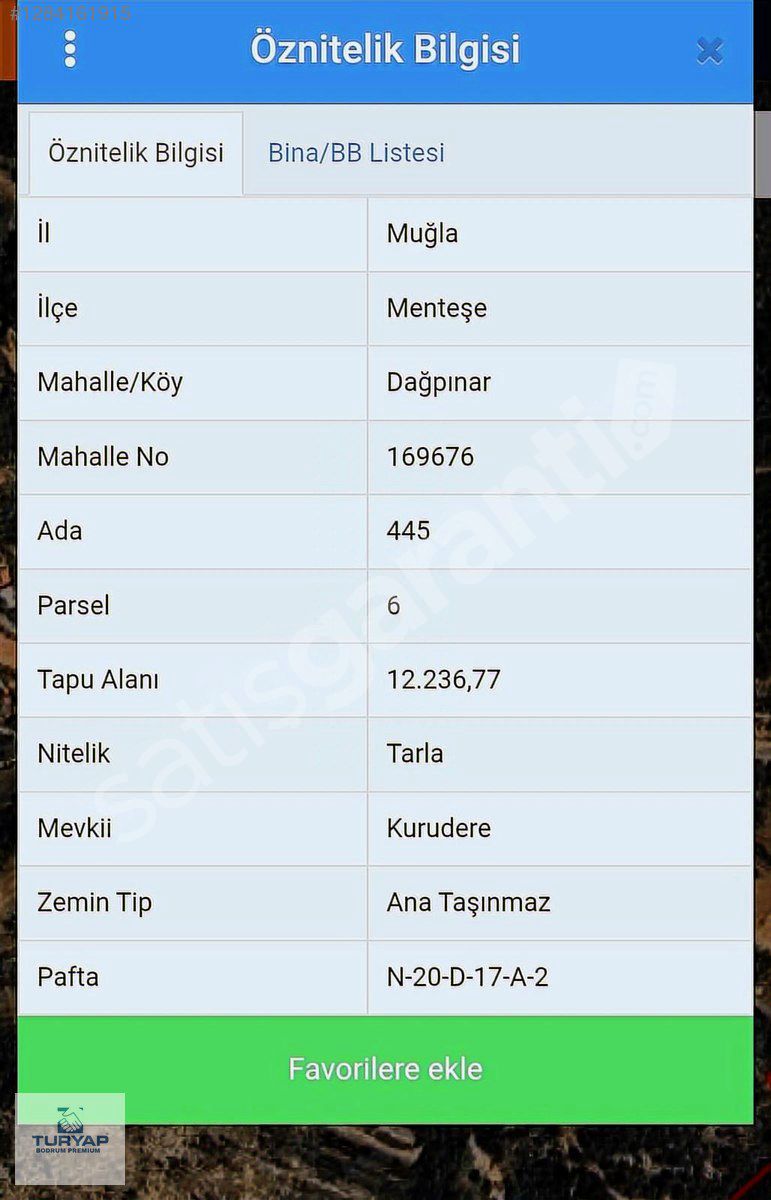Select the Öznitelik Bilgisi tab

click(136, 153)
